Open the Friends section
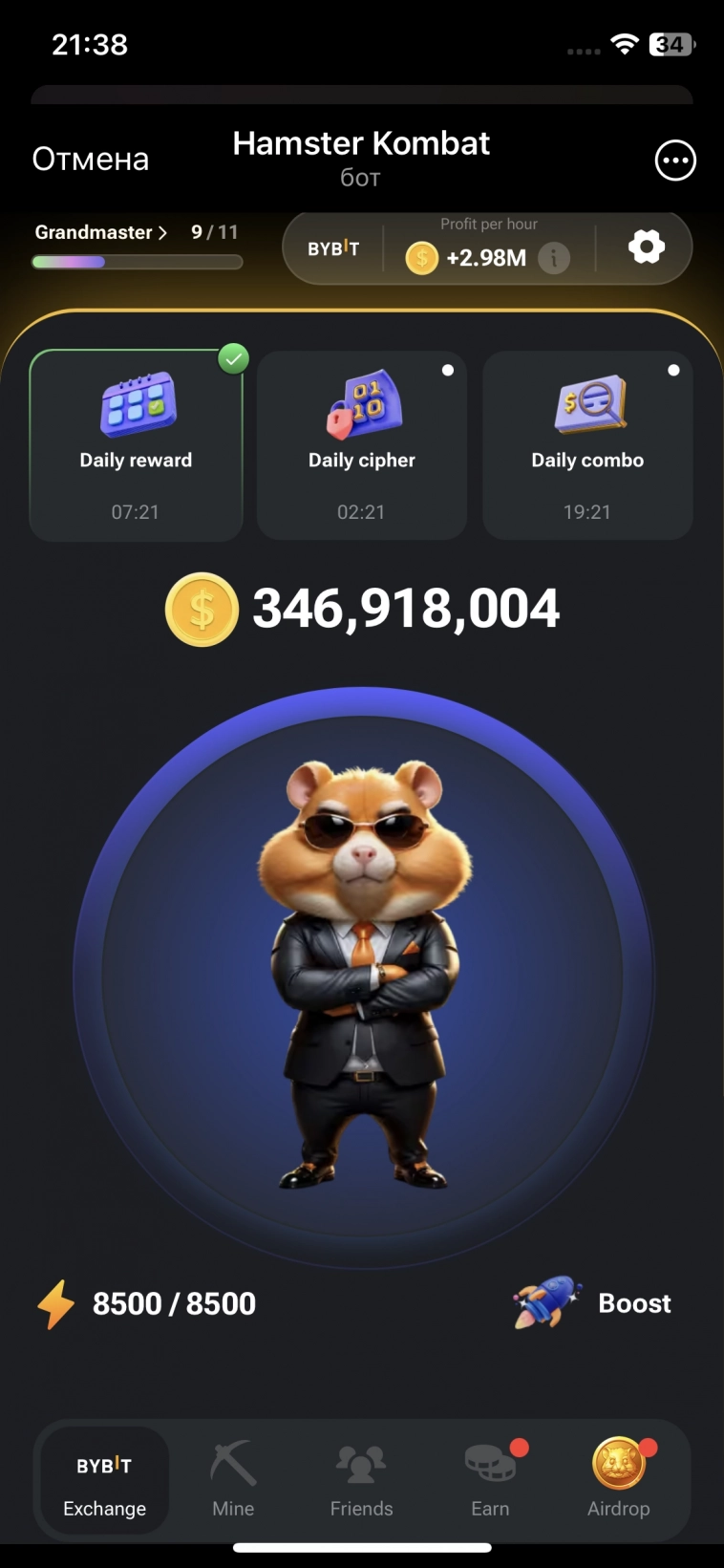 tap(361, 1479)
